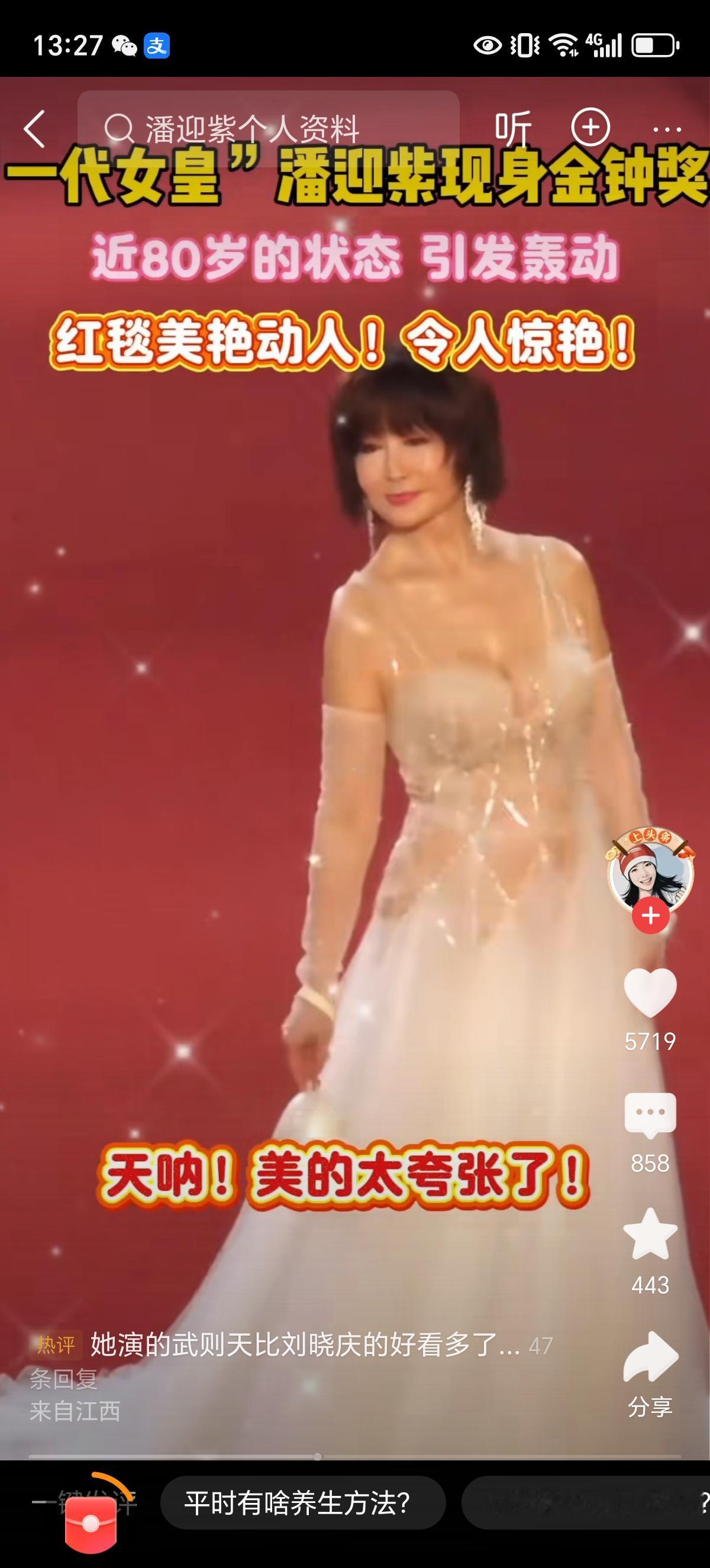Open the hot comment about 武则天

click(305, 1345)
